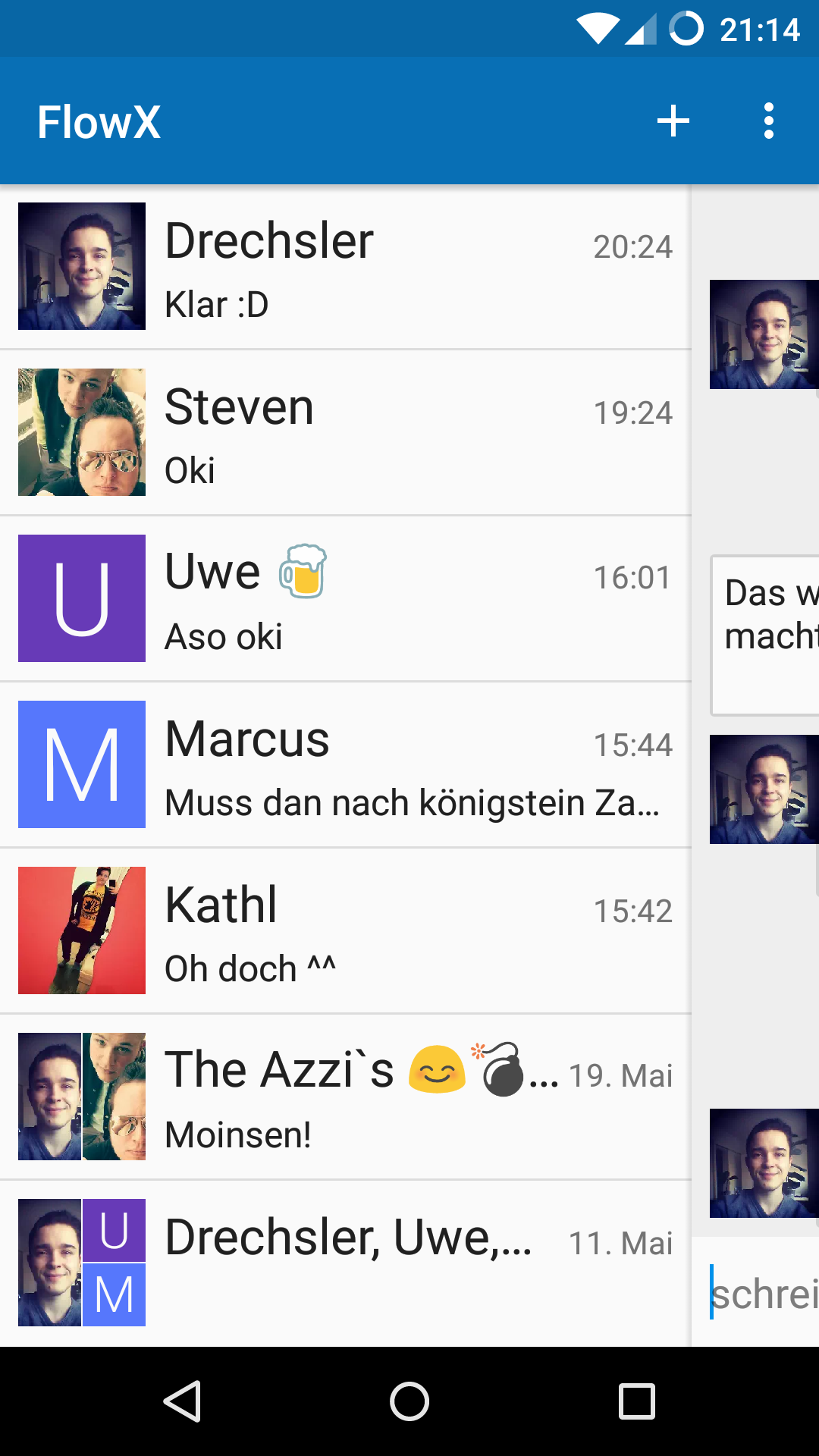Open the conversation with Steven
Viewport: 819px width, 1456px height.
click(x=345, y=432)
